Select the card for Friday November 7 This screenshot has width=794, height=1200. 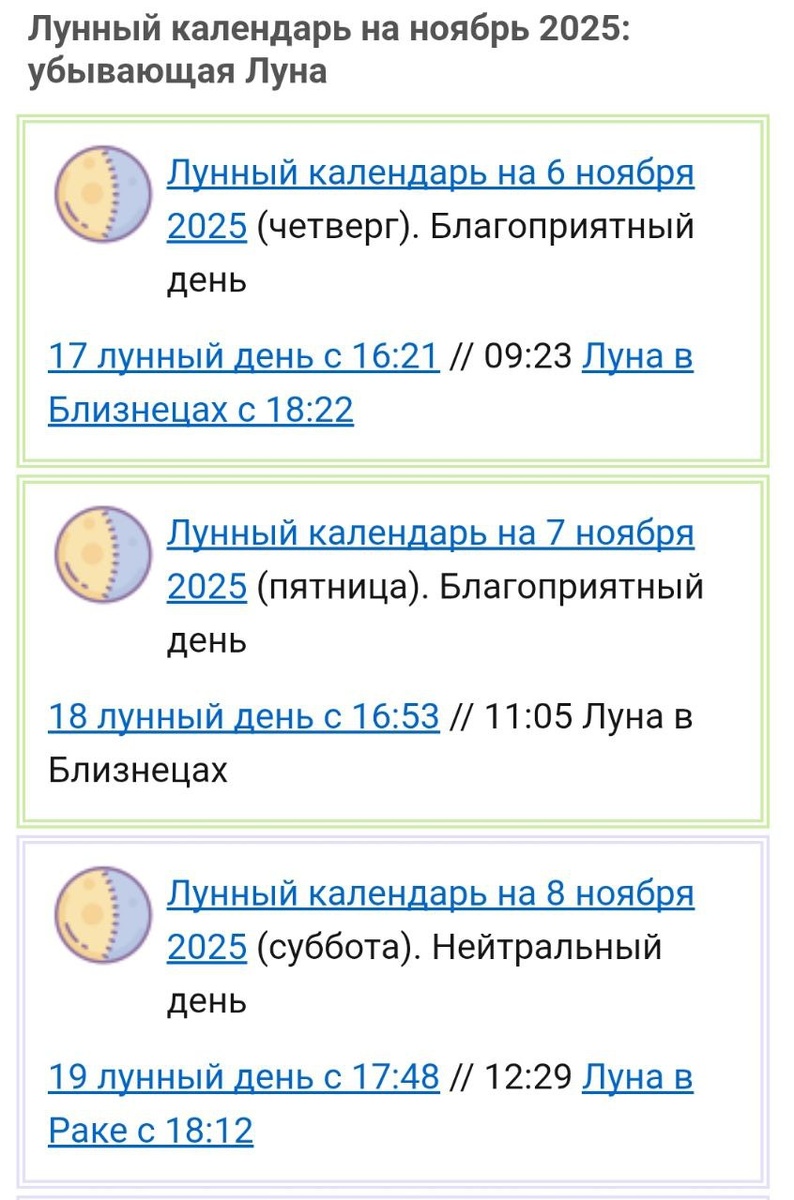tap(397, 650)
